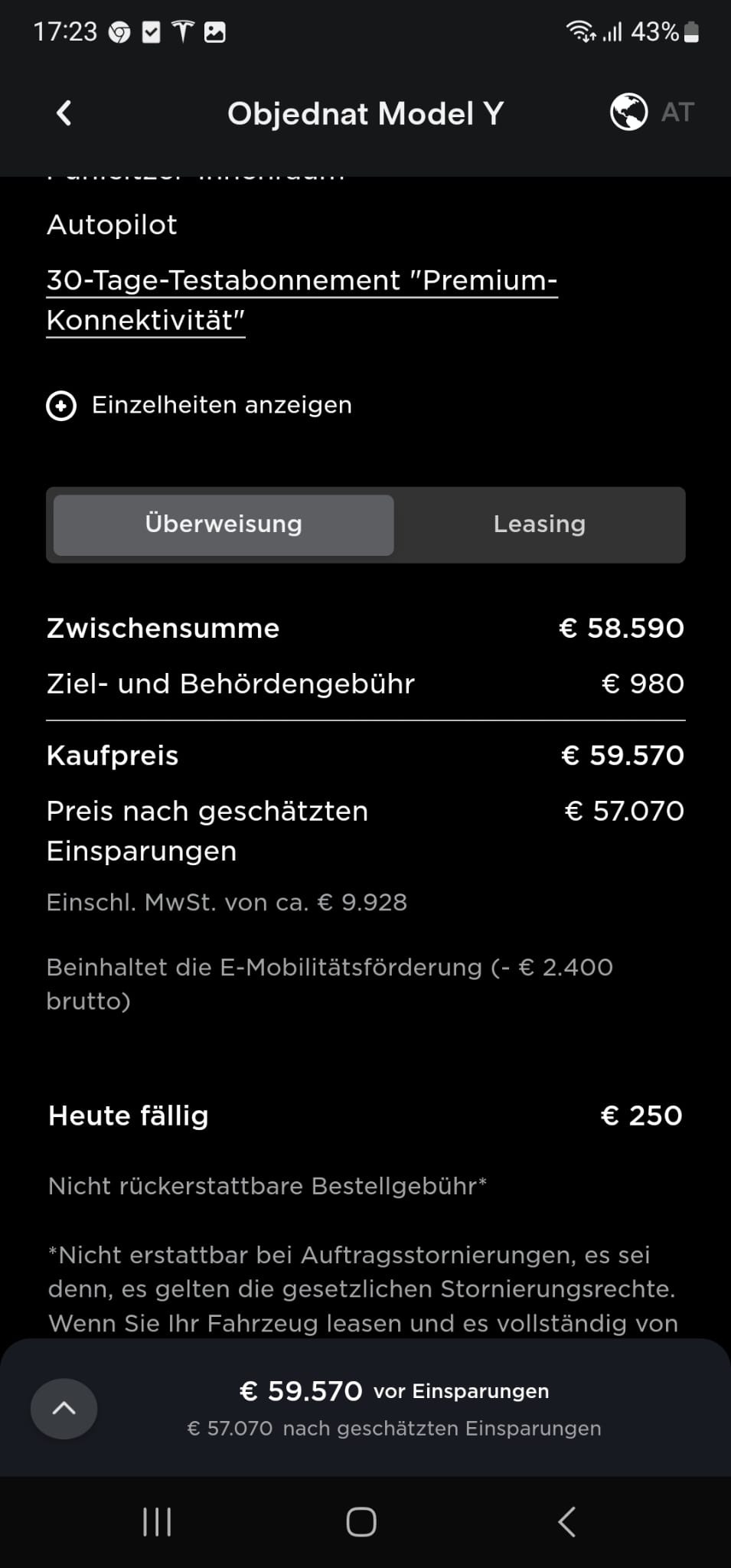Screen dimensions: 731x1568
Task: Switch to the Leasing tab
Action: (x=539, y=524)
